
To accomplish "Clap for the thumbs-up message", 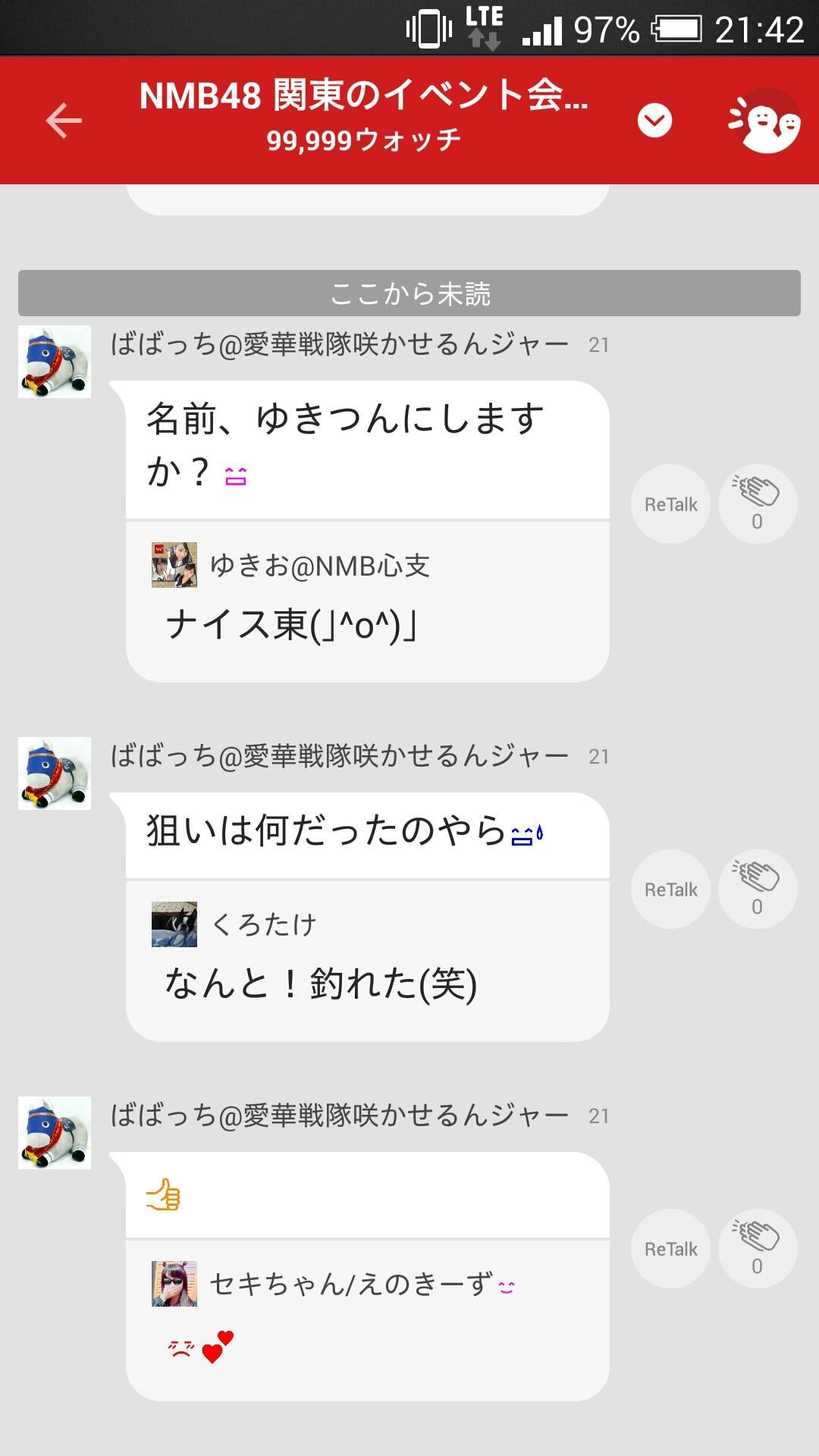I will 758,1247.
